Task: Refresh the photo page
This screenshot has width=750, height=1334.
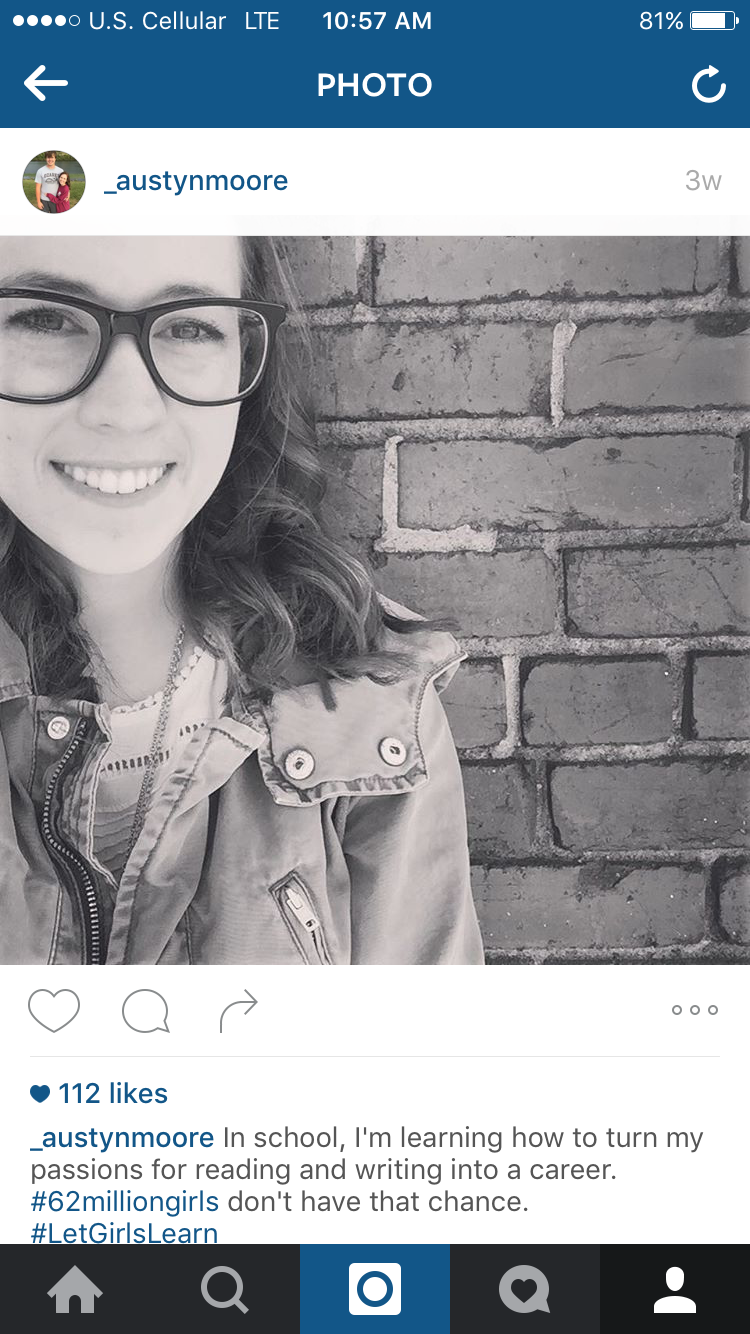Action: pyautogui.click(x=708, y=86)
